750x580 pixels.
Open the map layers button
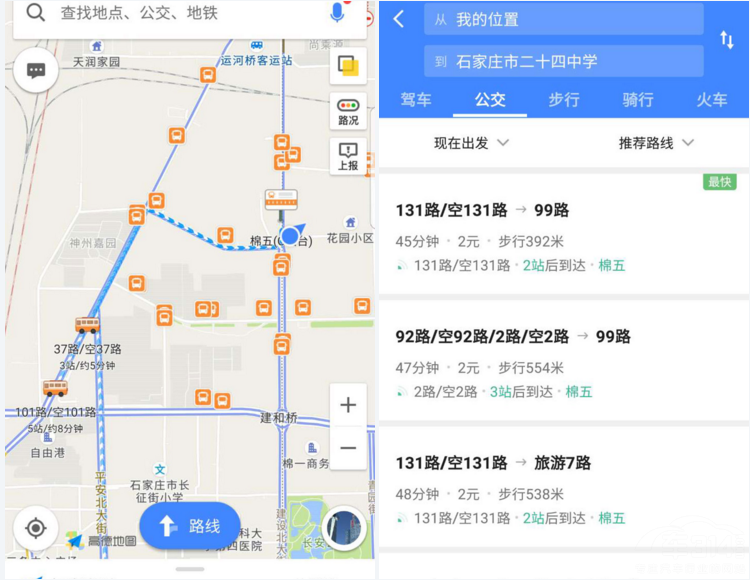coord(348,66)
